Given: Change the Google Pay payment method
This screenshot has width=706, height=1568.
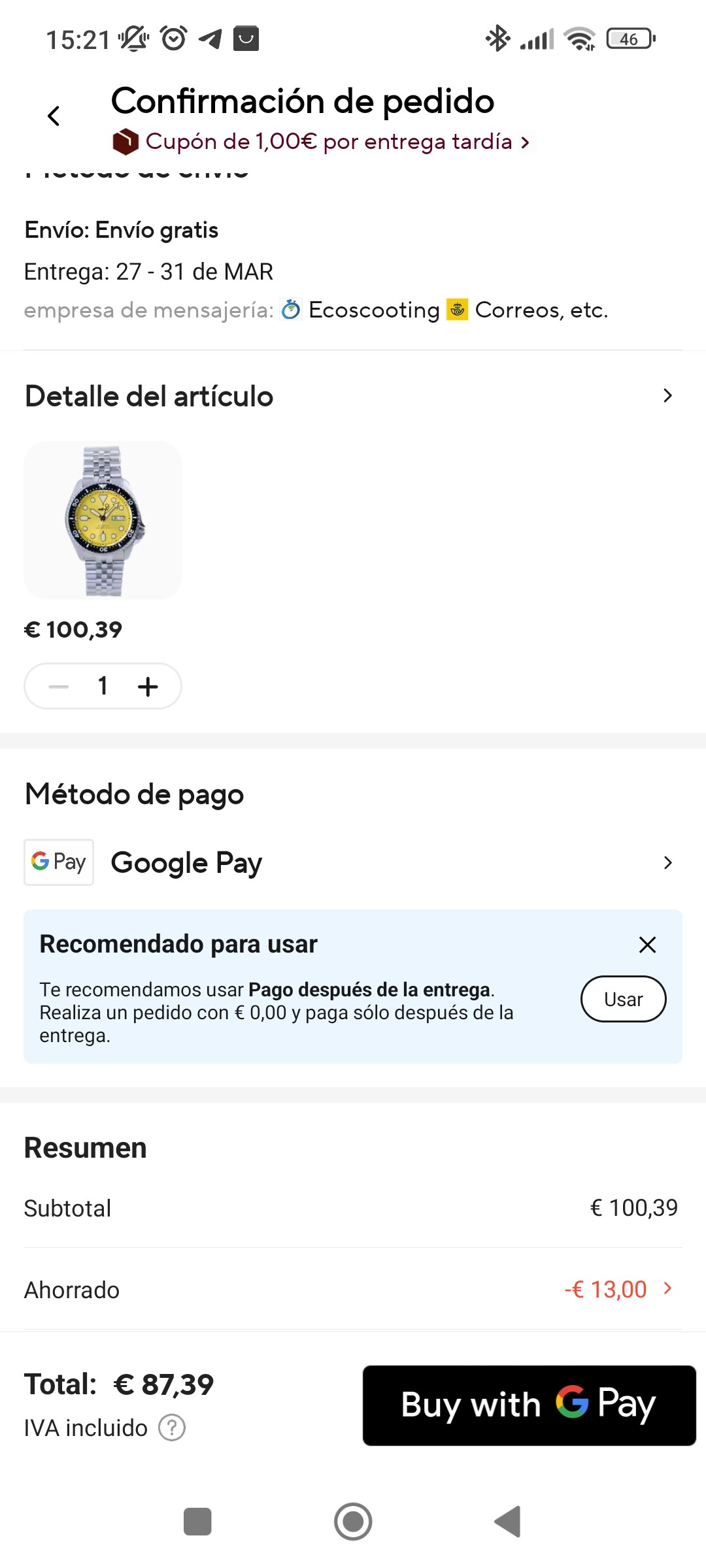Looking at the screenshot, I should coord(667,862).
